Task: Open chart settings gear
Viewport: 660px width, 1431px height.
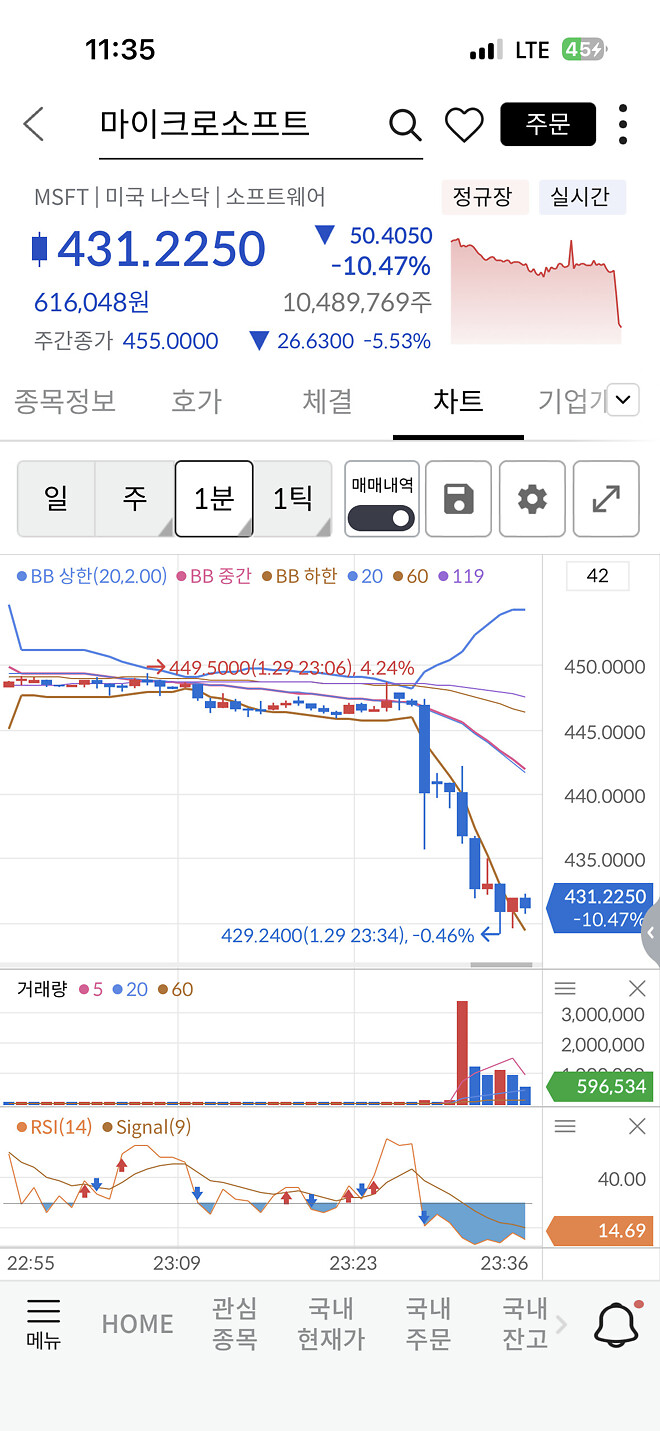Action: [532, 498]
